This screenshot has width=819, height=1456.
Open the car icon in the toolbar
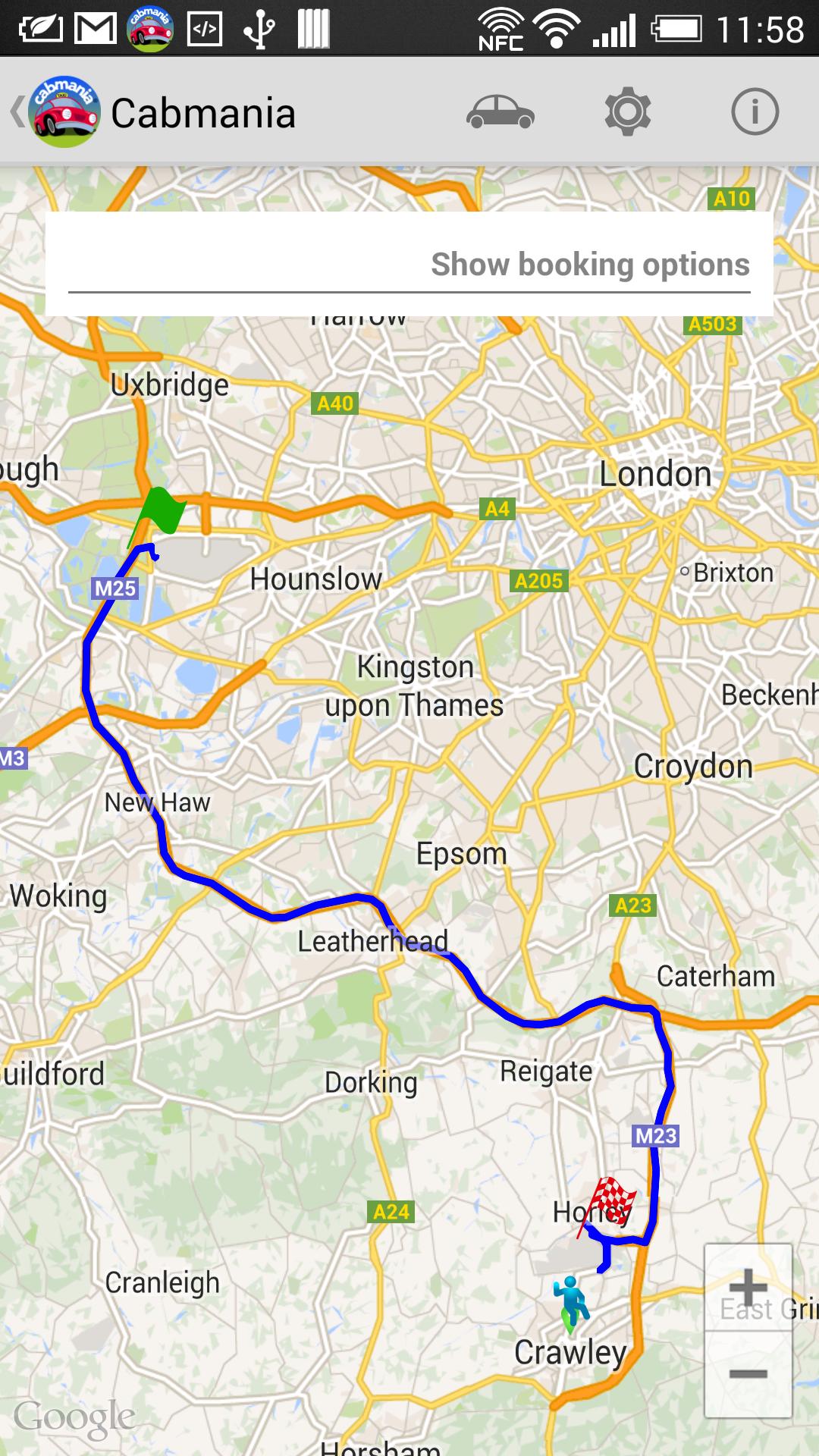pyautogui.click(x=500, y=112)
